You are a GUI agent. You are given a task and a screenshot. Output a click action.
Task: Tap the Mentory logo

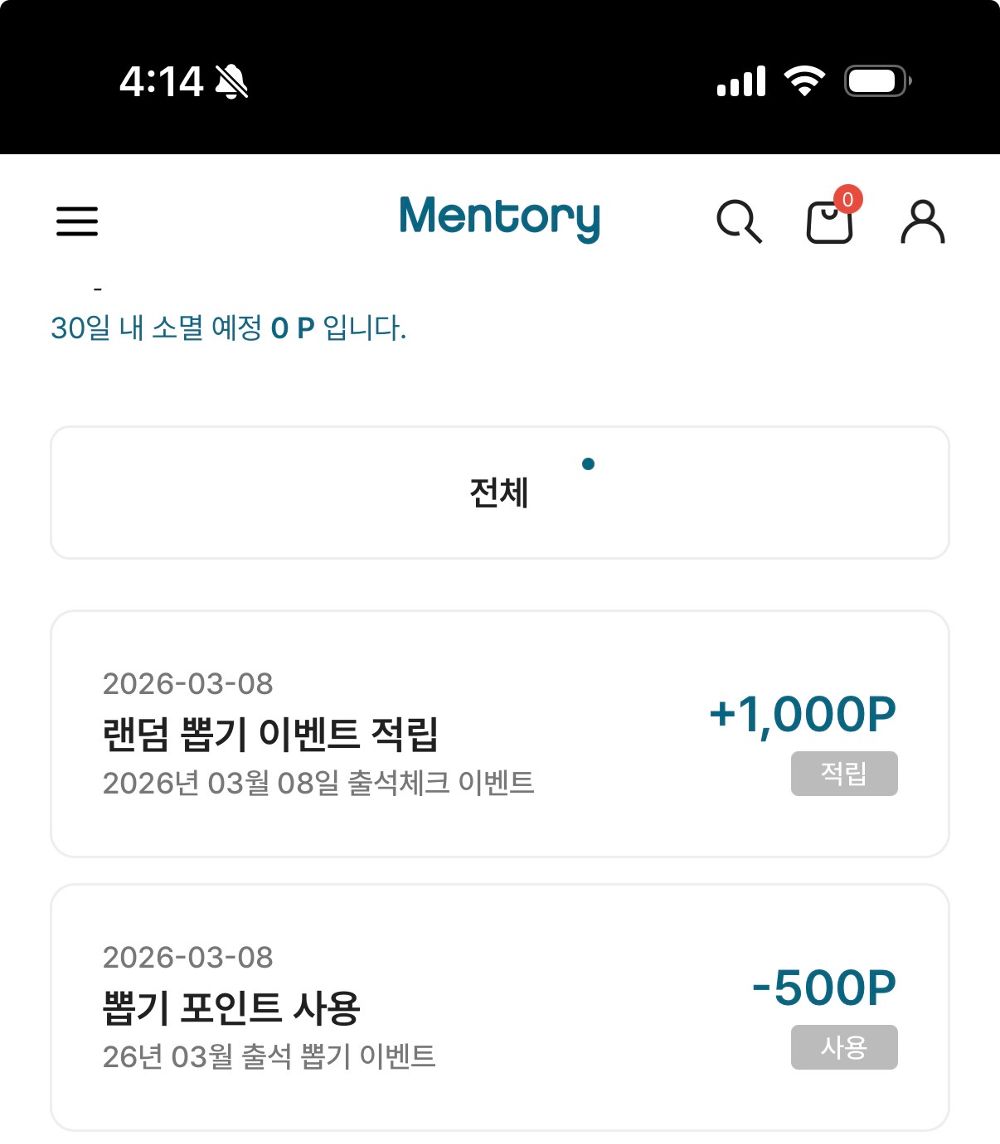click(x=499, y=218)
